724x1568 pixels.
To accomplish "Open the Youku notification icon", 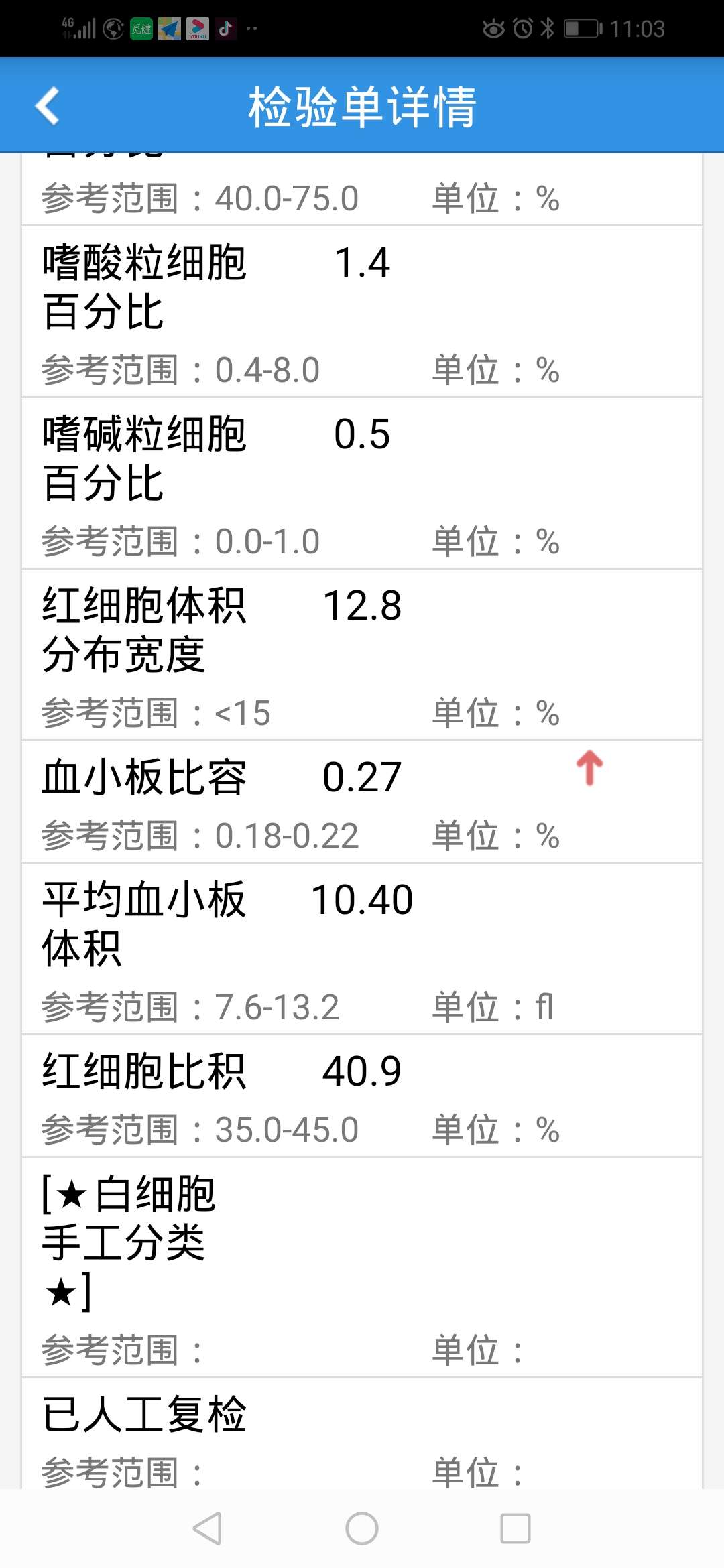I will point(196,28).
